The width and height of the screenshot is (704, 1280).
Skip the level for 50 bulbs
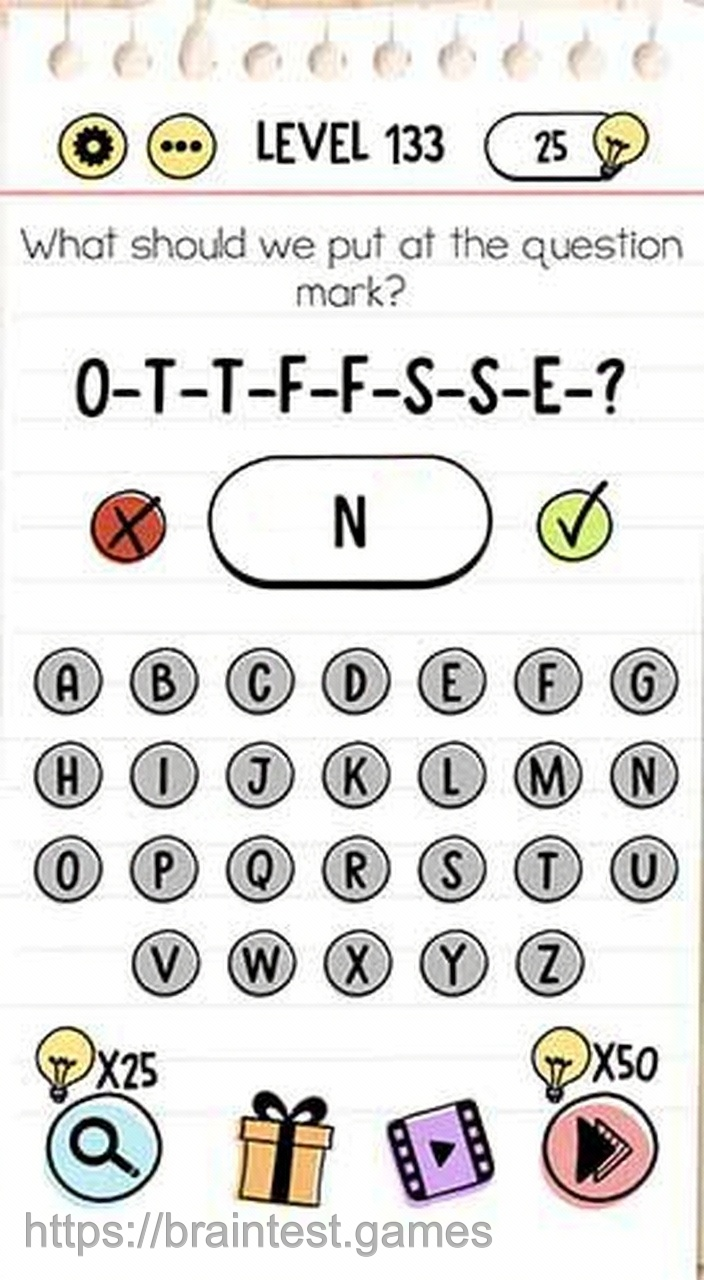tap(600, 1148)
